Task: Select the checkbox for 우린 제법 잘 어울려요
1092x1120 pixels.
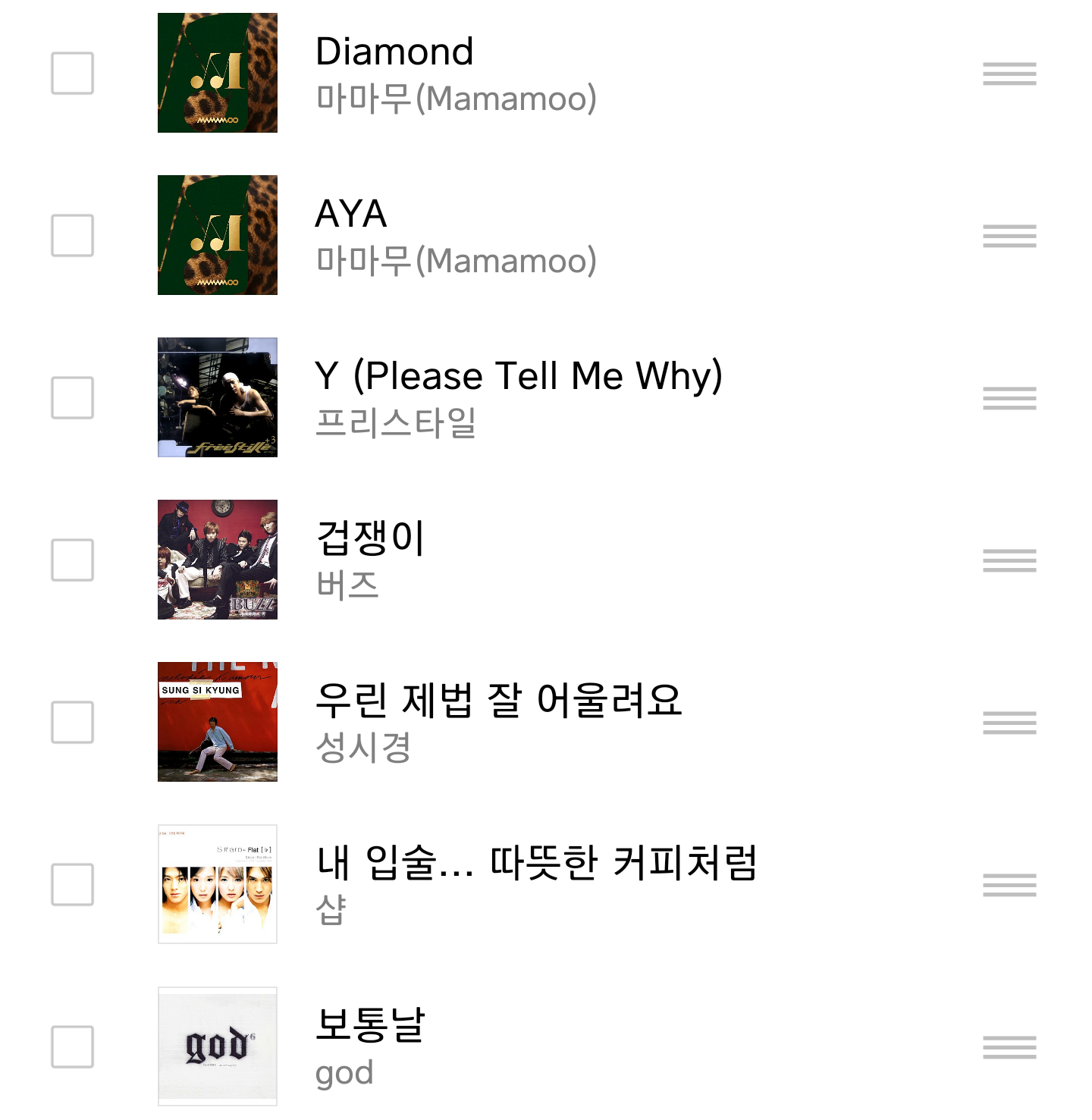Action: click(72, 723)
